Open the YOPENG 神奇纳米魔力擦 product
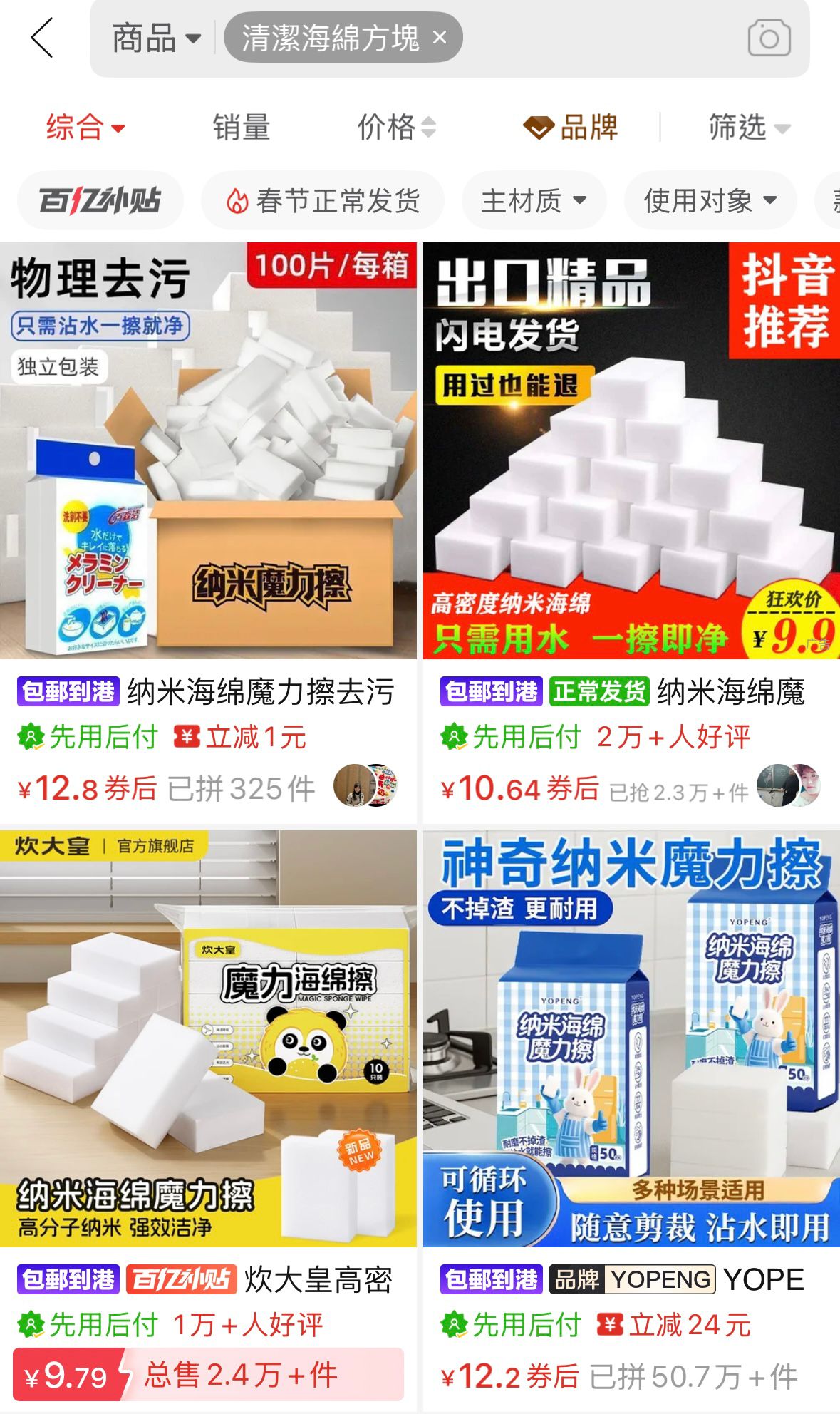The image size is (840, 1414). pyautogui.click(x=631, y=1038)
